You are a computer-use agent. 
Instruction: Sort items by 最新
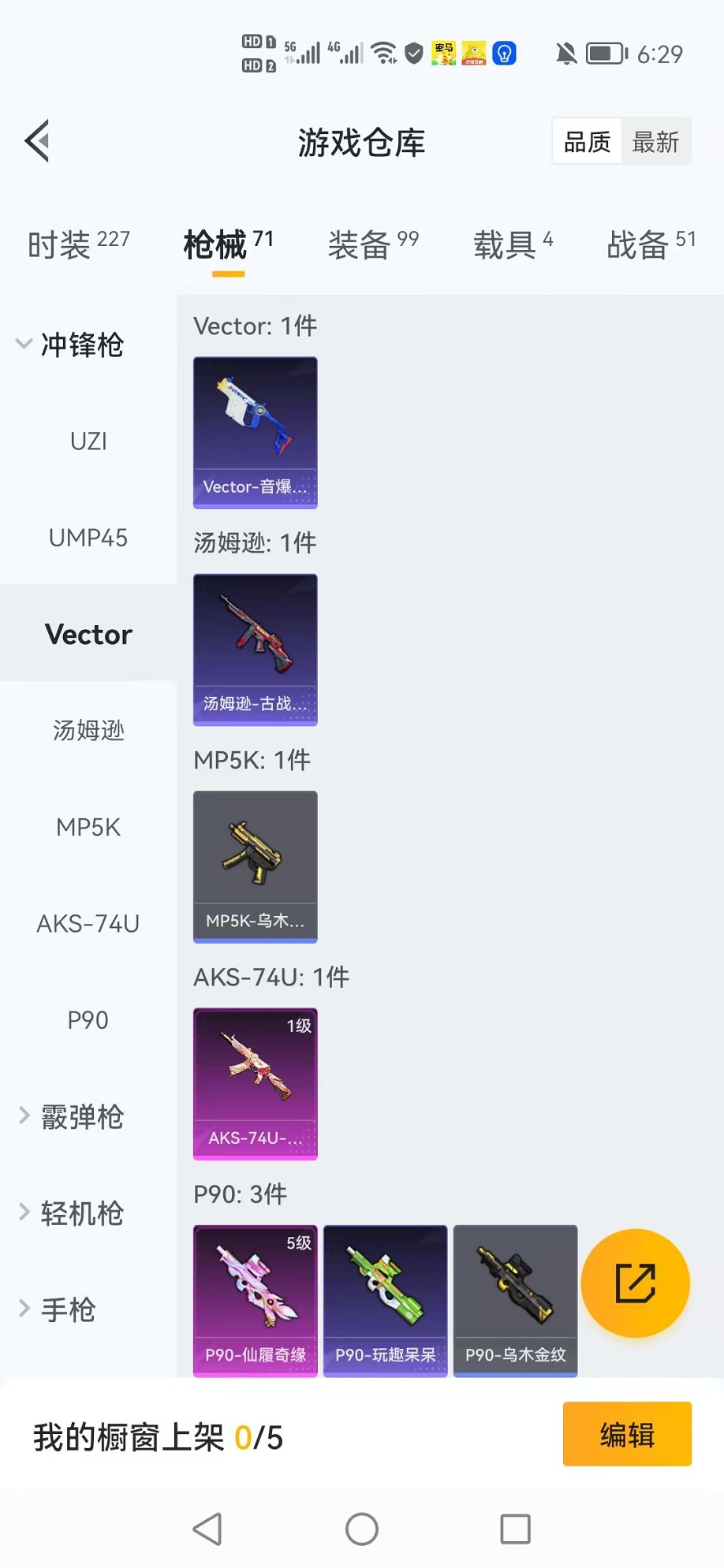655,142
